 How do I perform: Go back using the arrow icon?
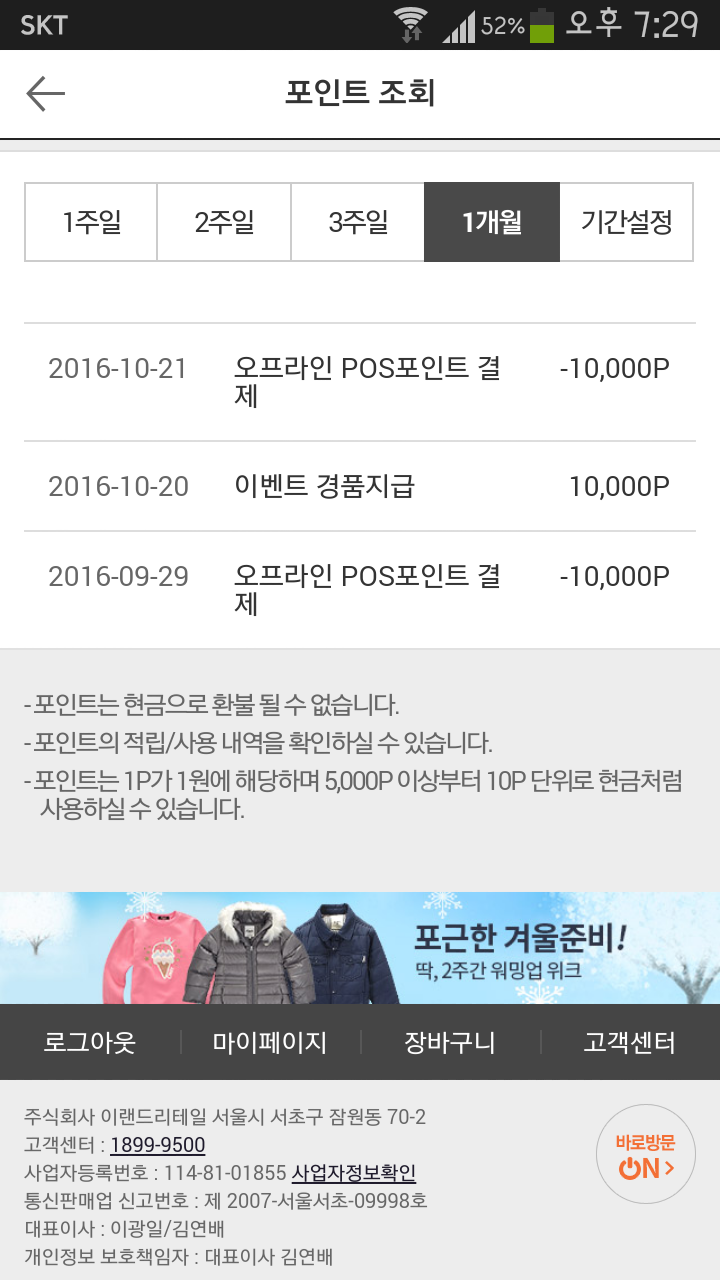pos(45,94)
